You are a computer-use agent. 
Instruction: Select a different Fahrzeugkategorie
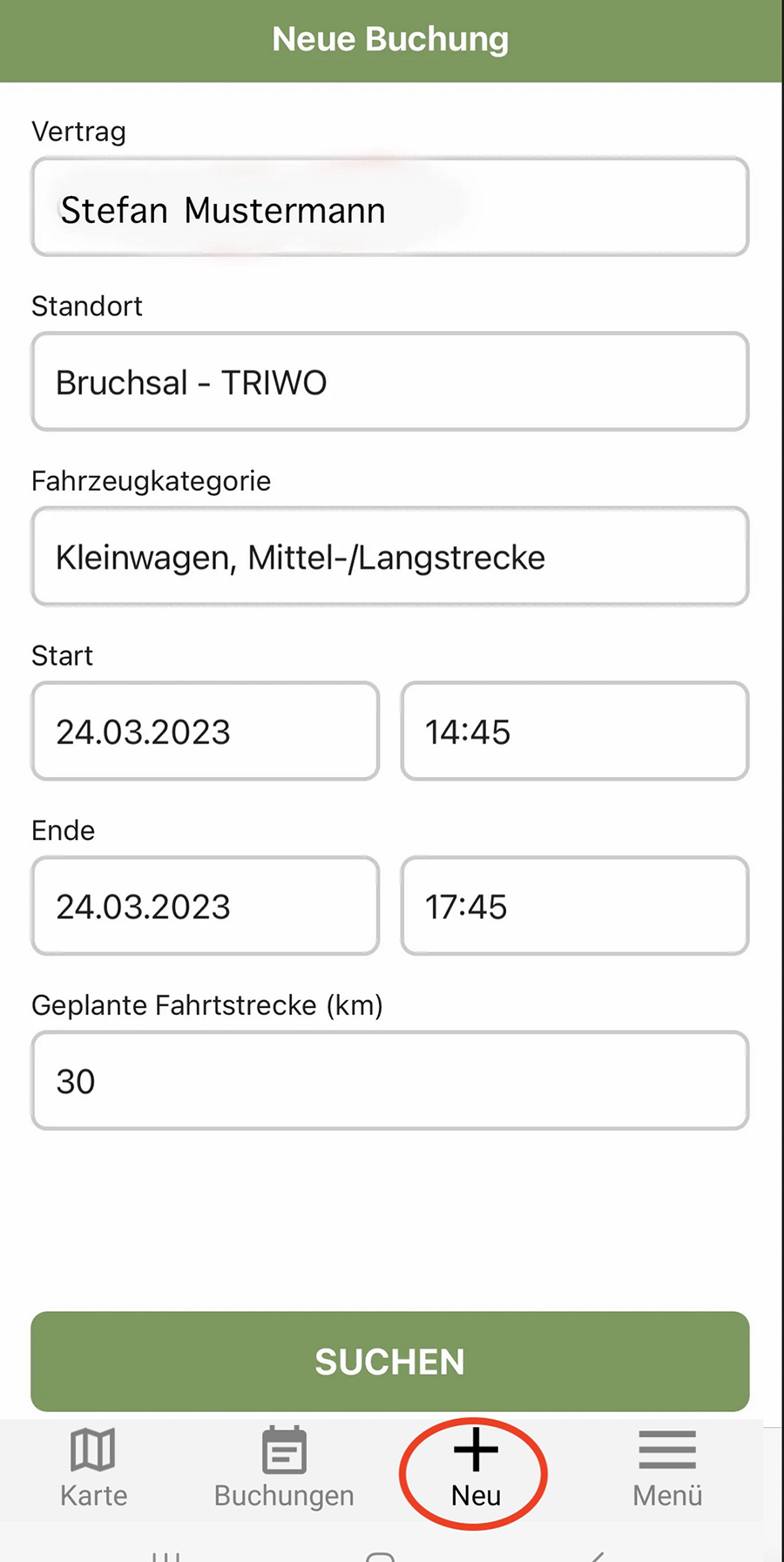389,557
